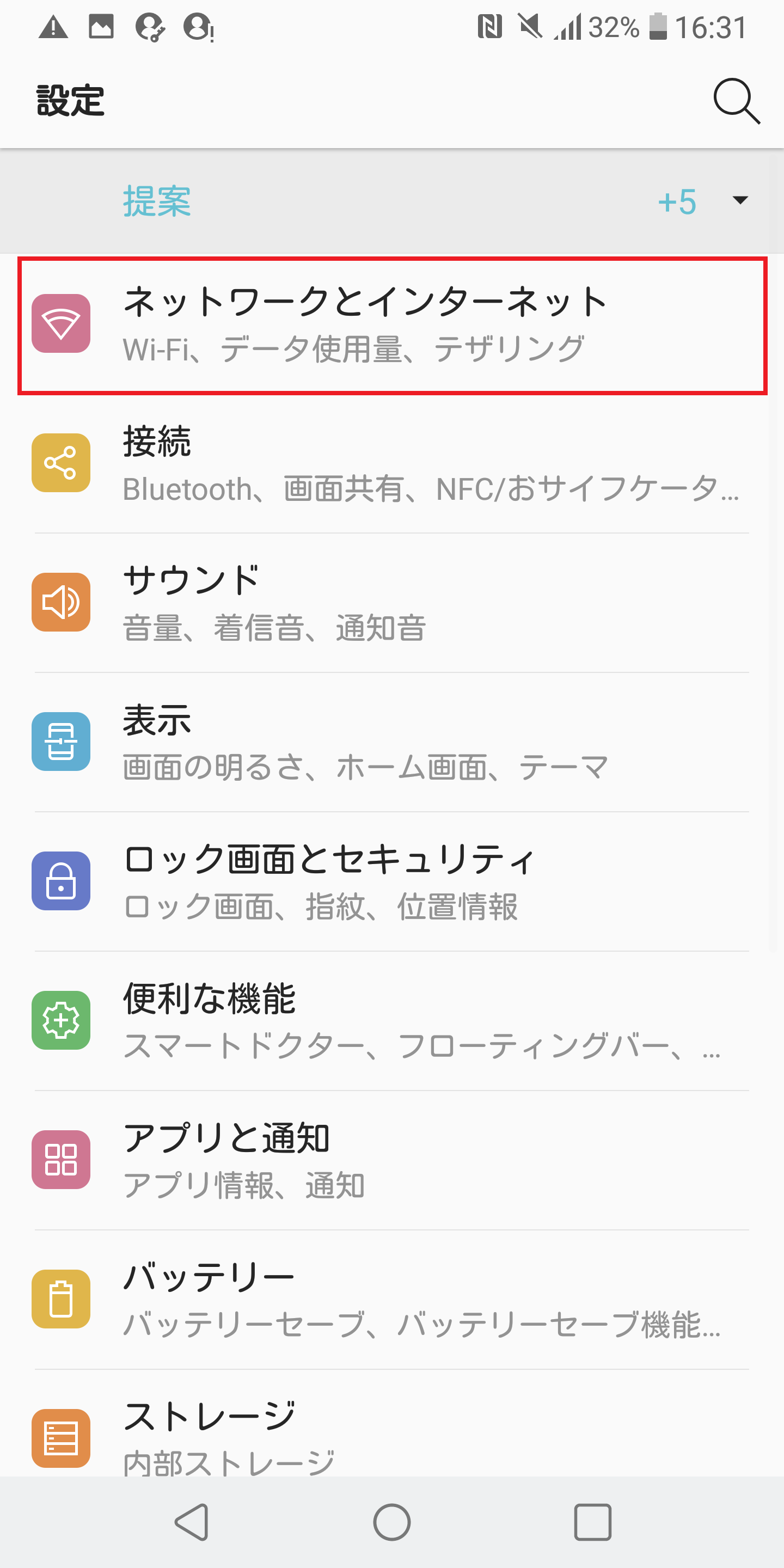Open 接続 settings
The image size is (784, 1568).
(x=392, y=464)
